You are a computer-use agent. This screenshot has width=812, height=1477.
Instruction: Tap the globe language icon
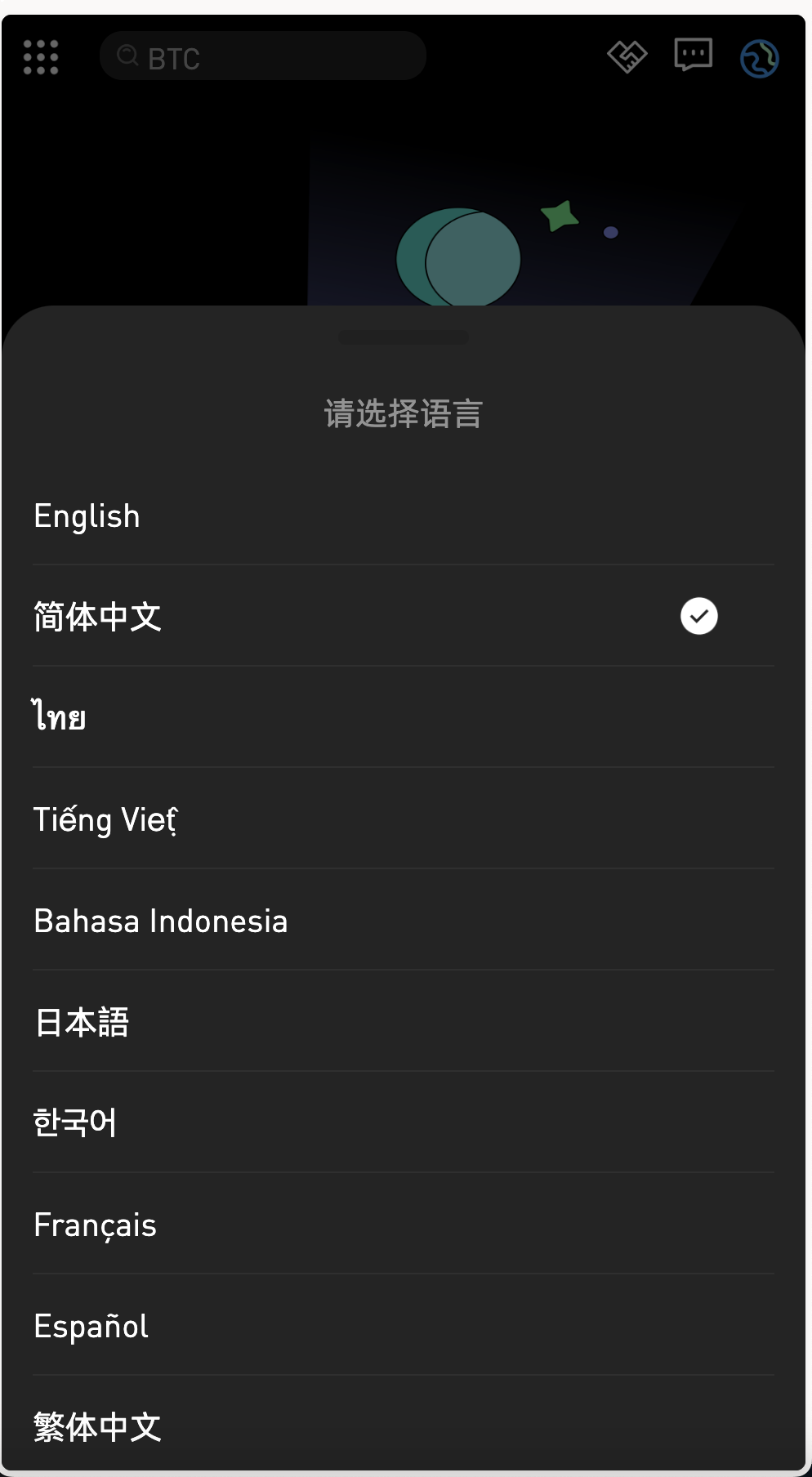click(759, 58)
